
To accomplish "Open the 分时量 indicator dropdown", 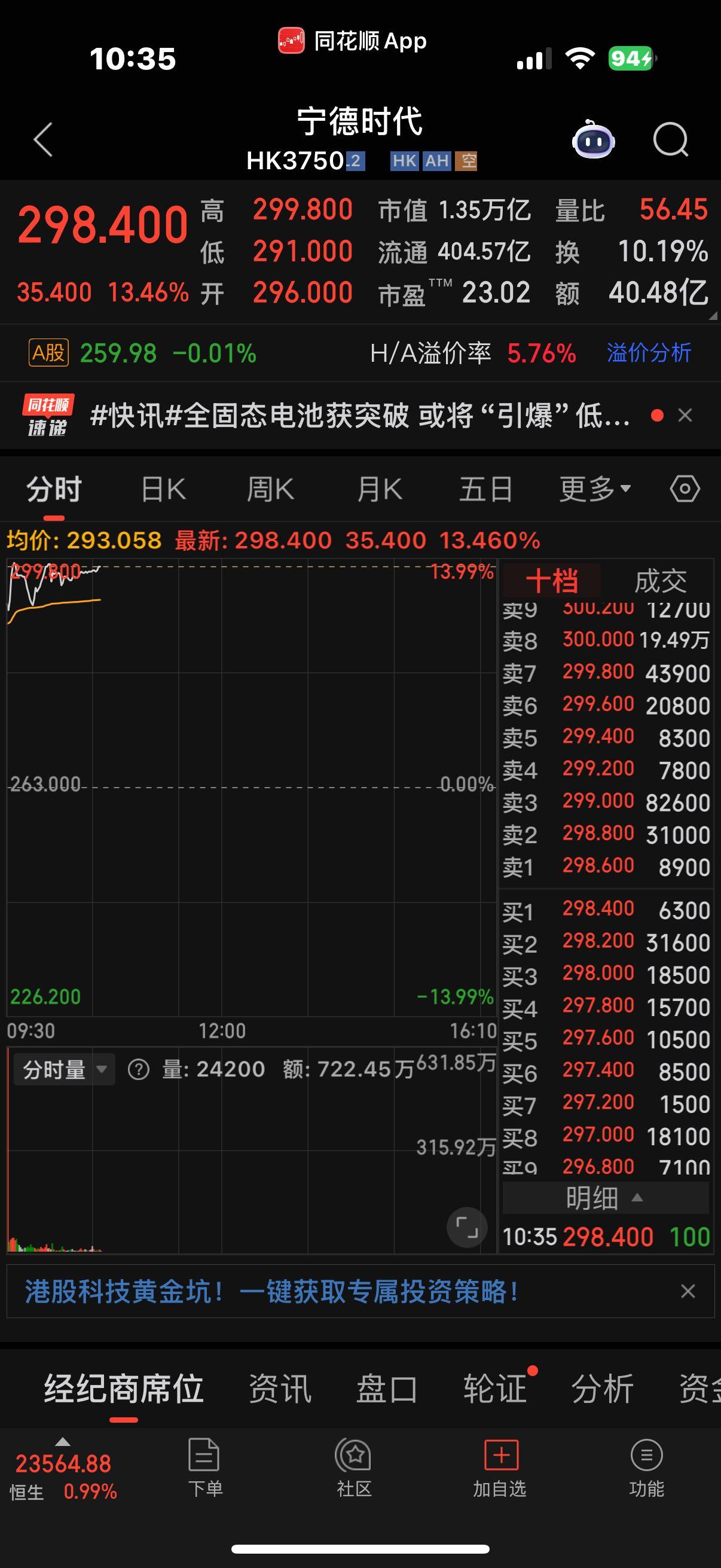I will [64, 1069].
